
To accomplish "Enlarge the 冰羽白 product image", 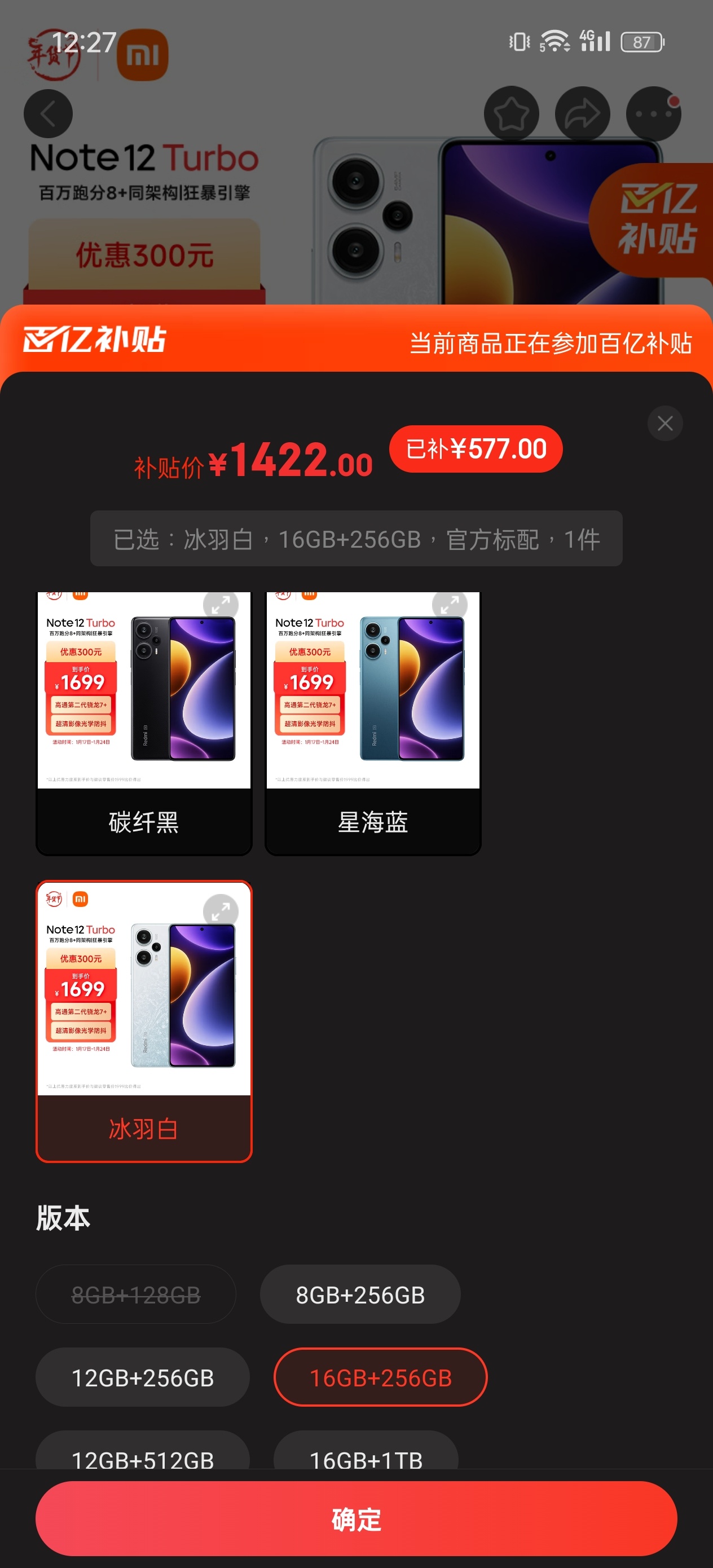I will (220, 910).
